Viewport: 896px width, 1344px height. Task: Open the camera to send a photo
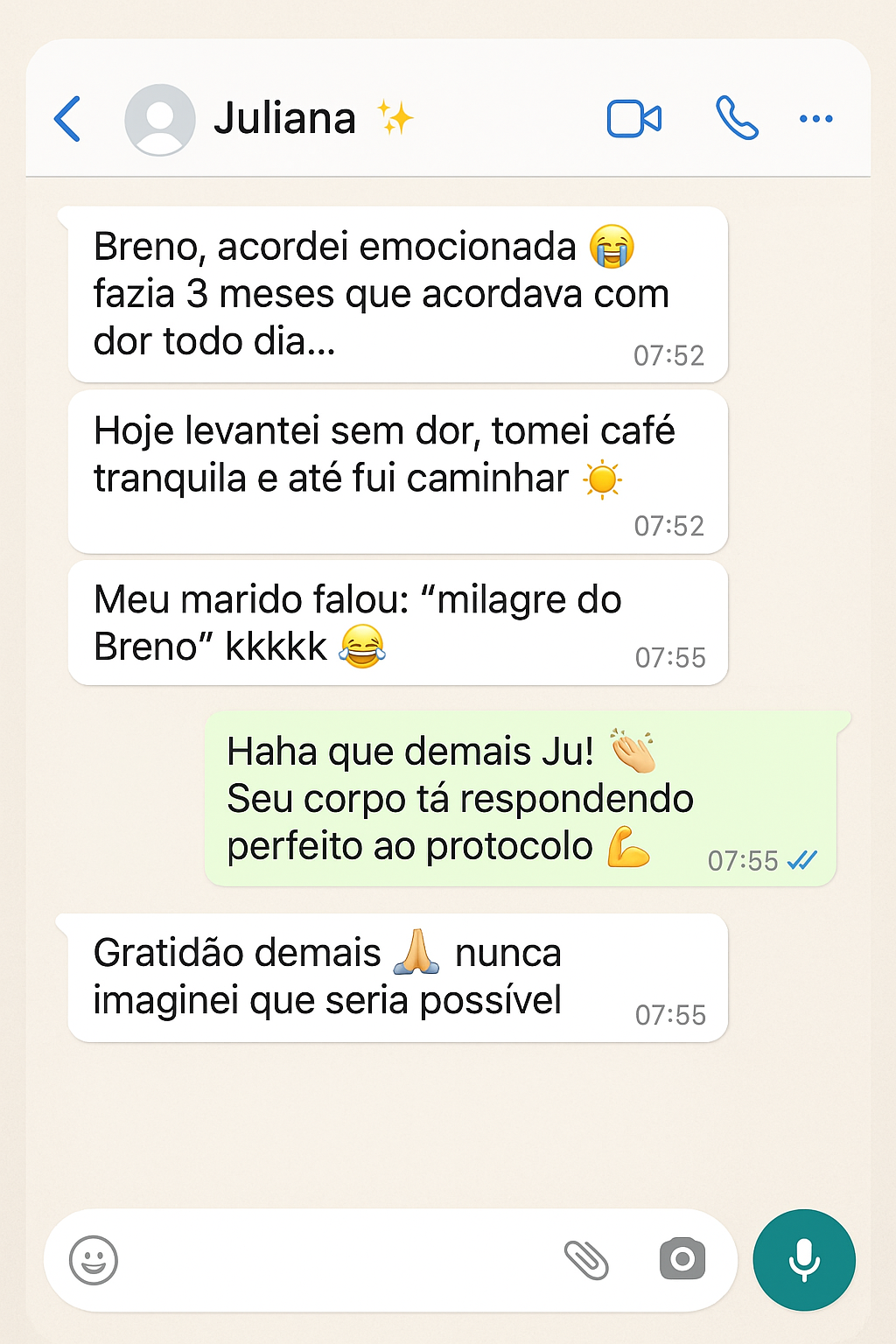[x=682, y=1259]
